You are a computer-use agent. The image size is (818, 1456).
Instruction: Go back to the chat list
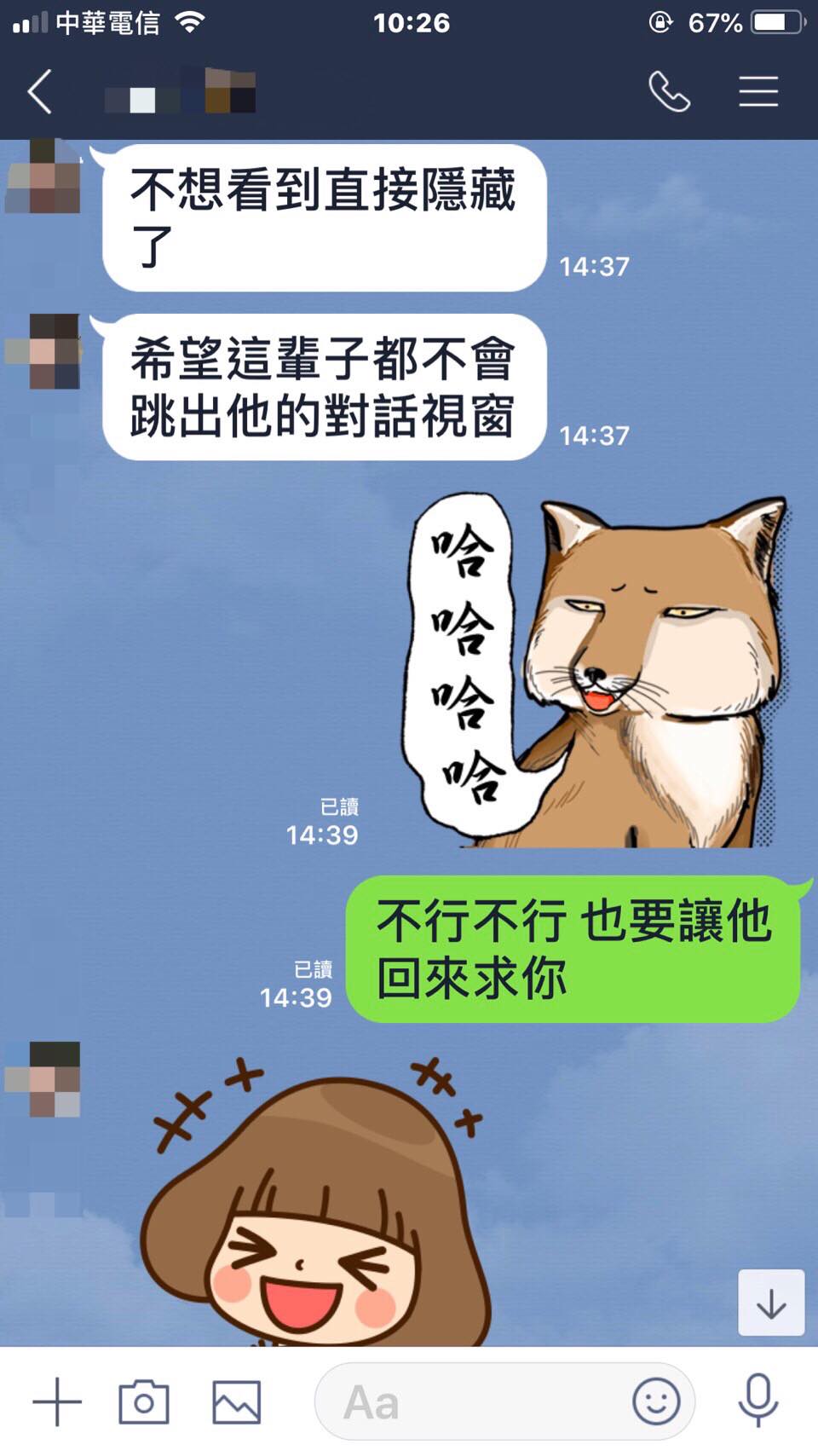coord(40,92)
